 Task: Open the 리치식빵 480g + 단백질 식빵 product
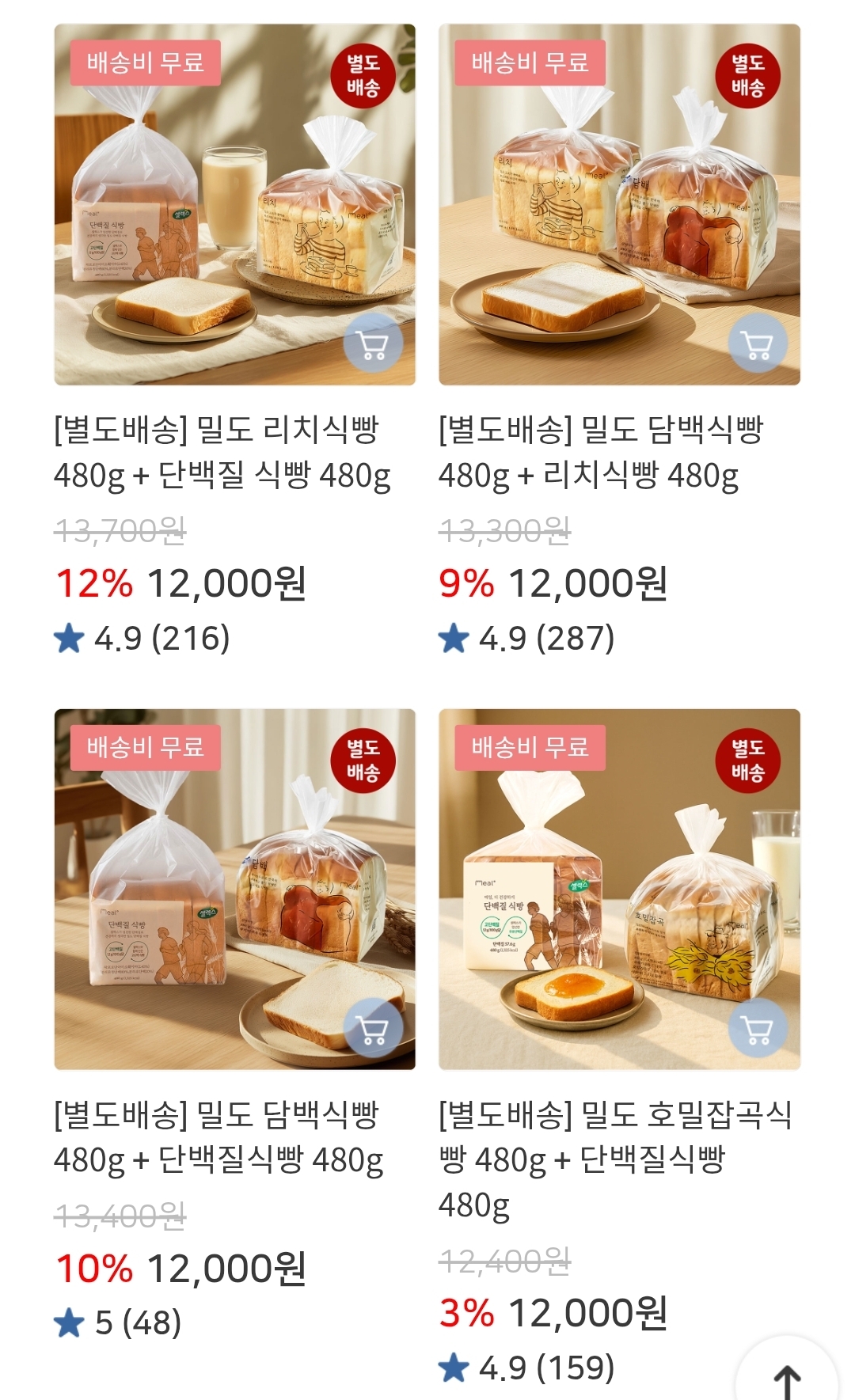coord(222,453)
